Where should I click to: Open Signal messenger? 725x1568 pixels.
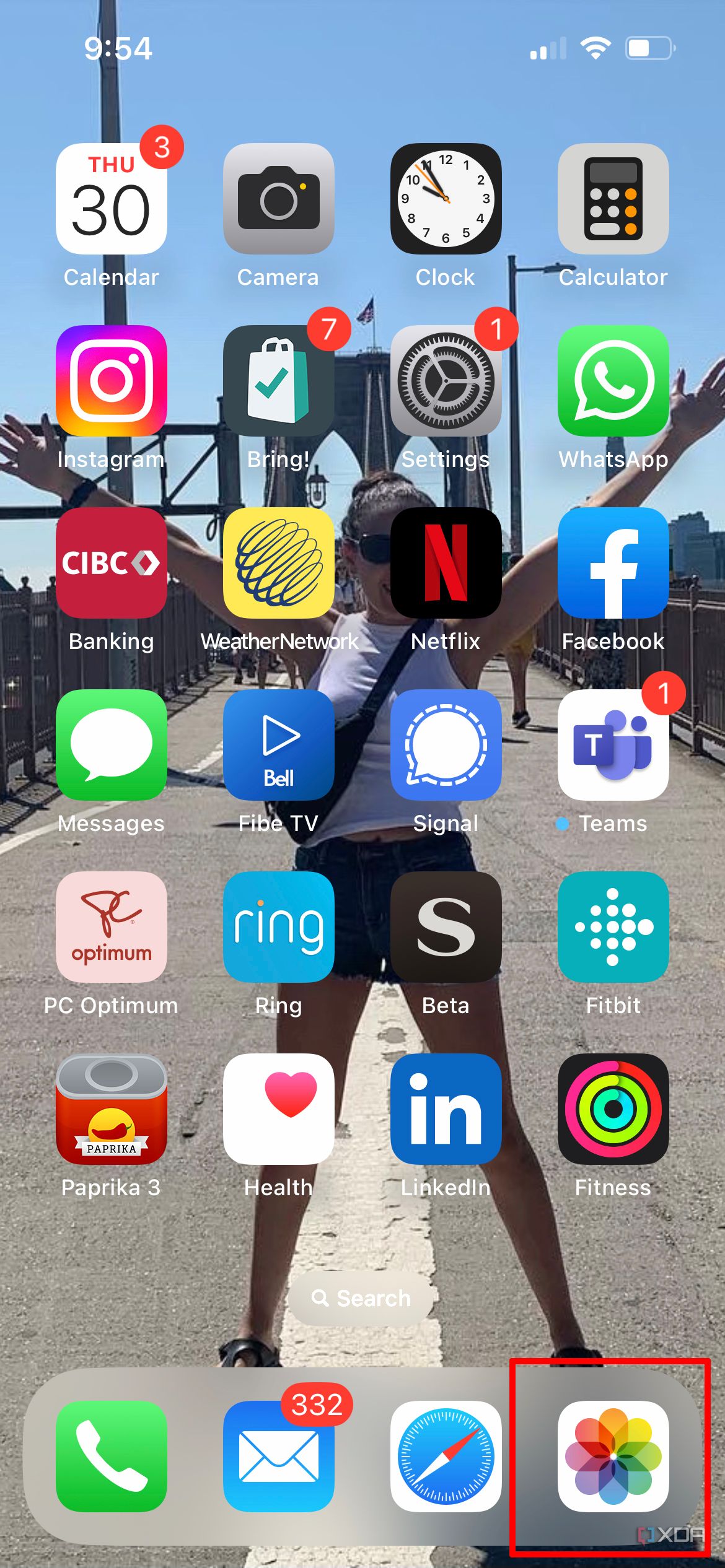446,747
